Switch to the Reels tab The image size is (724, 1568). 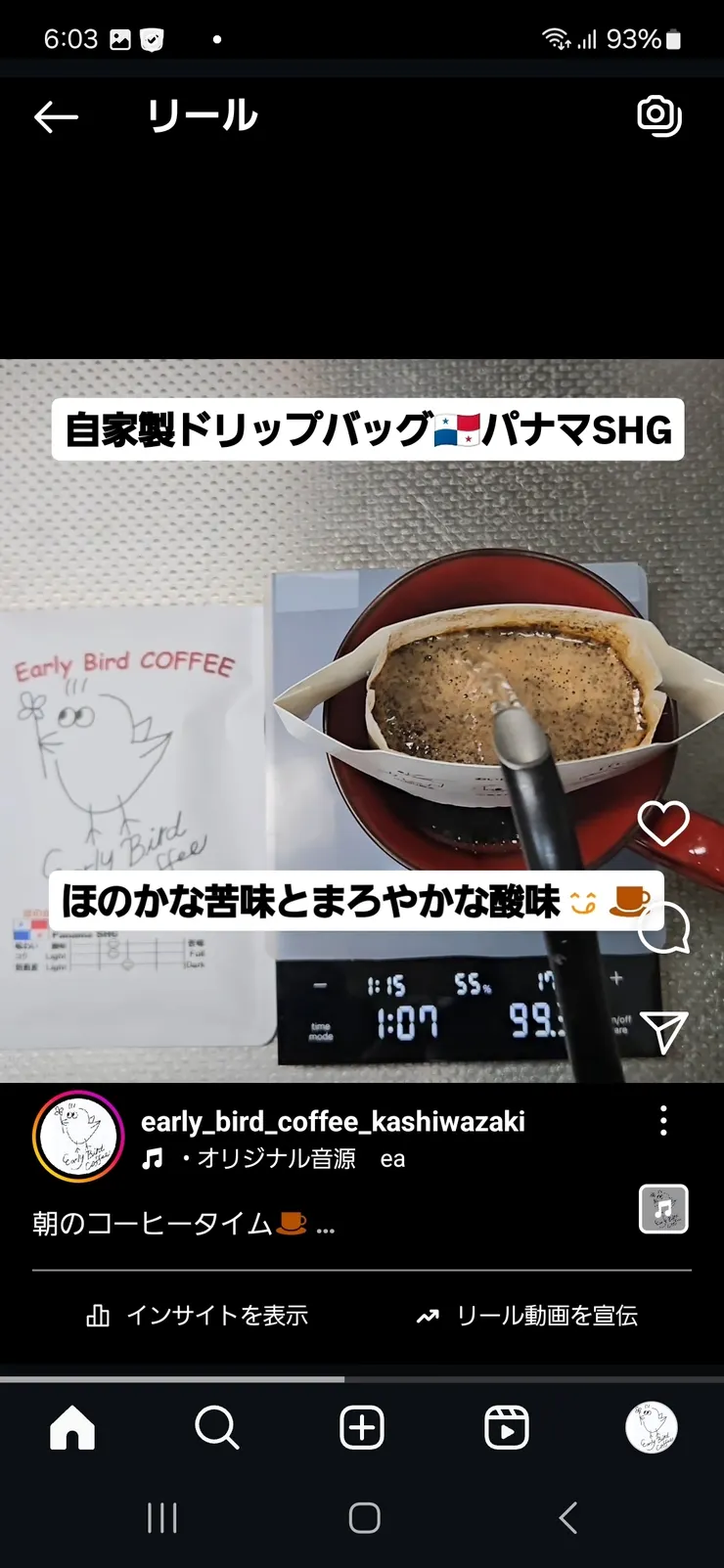[507, 1428]
